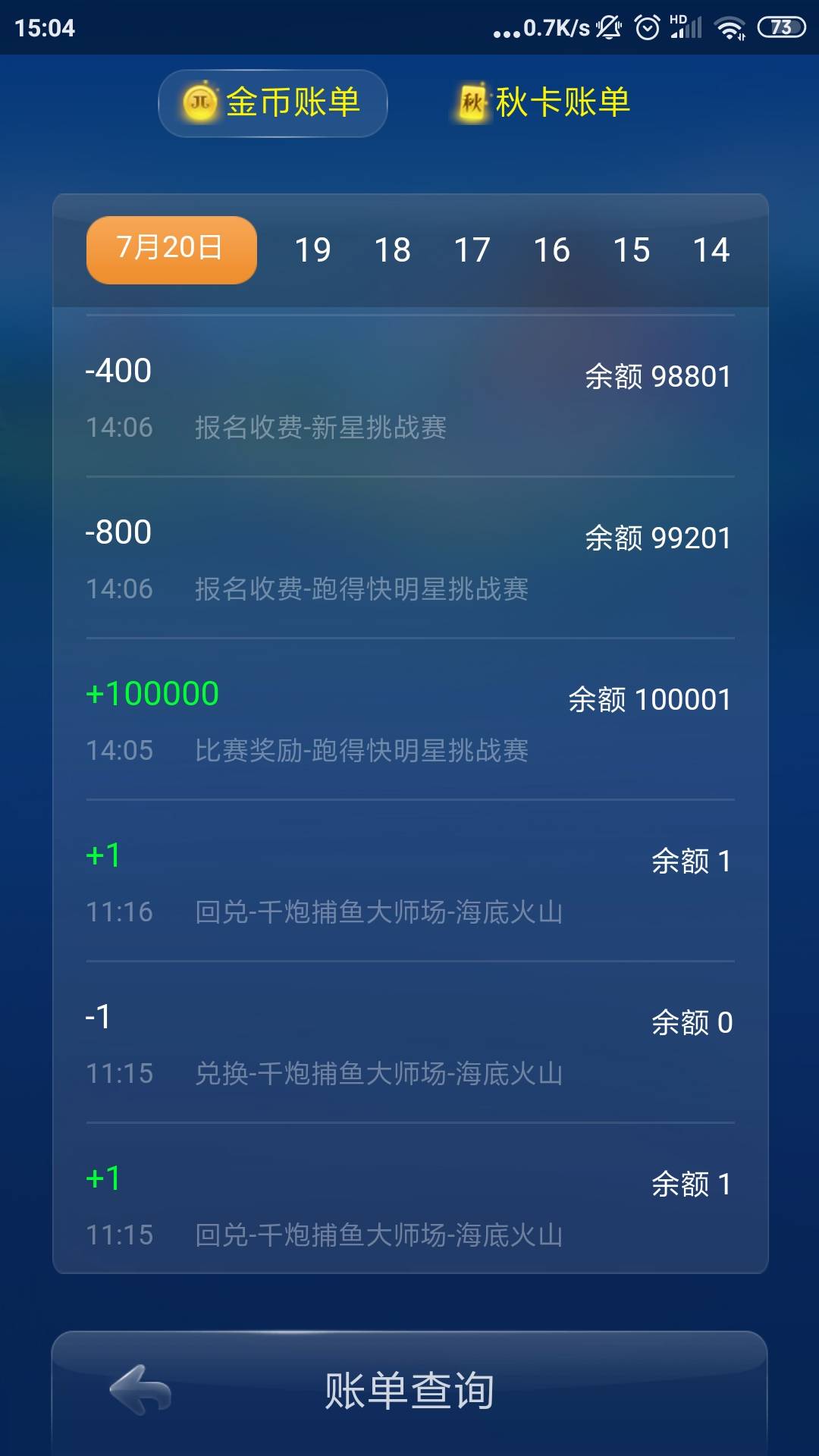Click the 秋 card icon beside 秋卡账单
This screenshot has width=819, height=1456.
(473, 102)
